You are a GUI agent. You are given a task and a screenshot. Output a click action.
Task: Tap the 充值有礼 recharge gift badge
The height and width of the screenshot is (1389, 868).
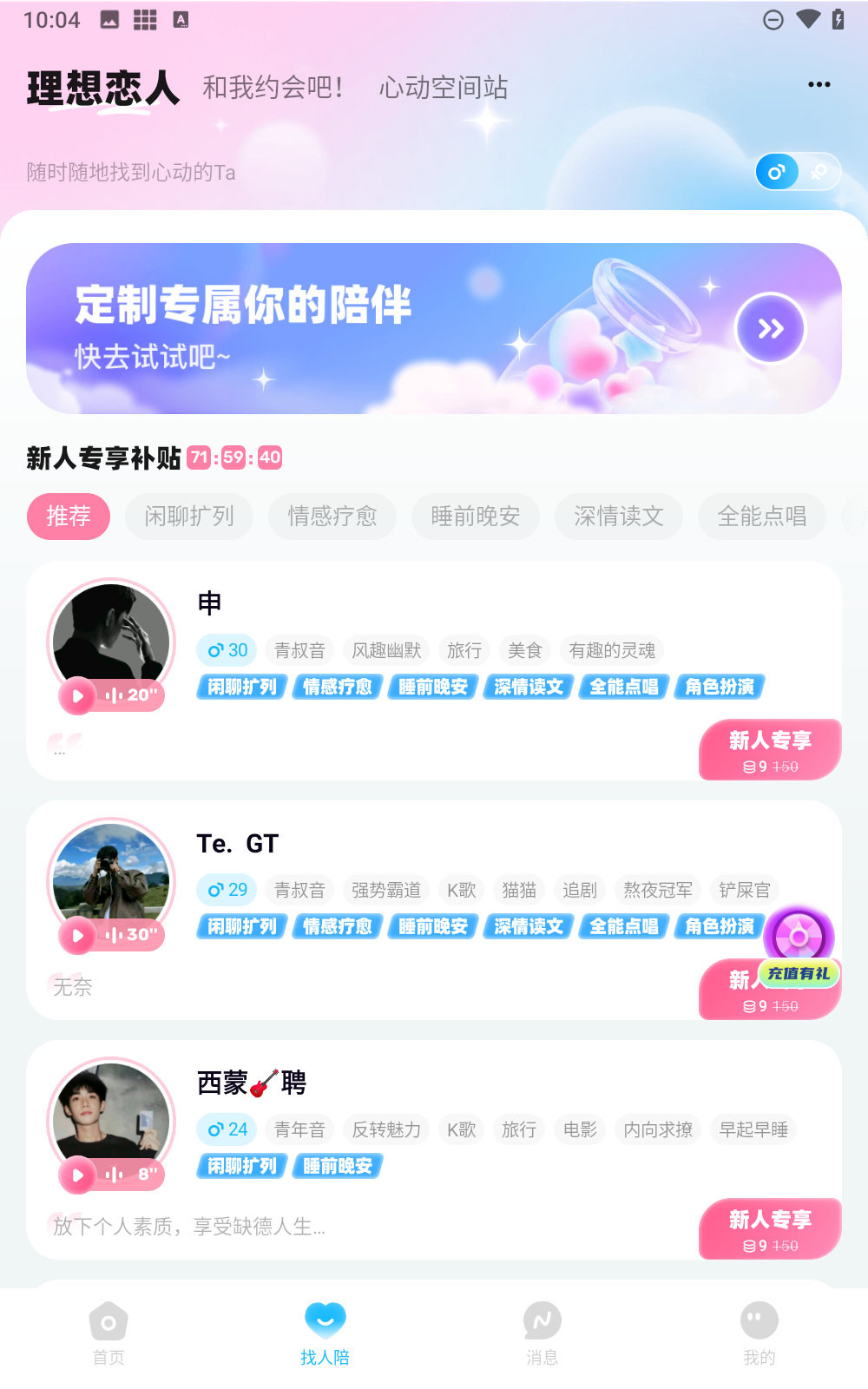[x=798, y=973]
